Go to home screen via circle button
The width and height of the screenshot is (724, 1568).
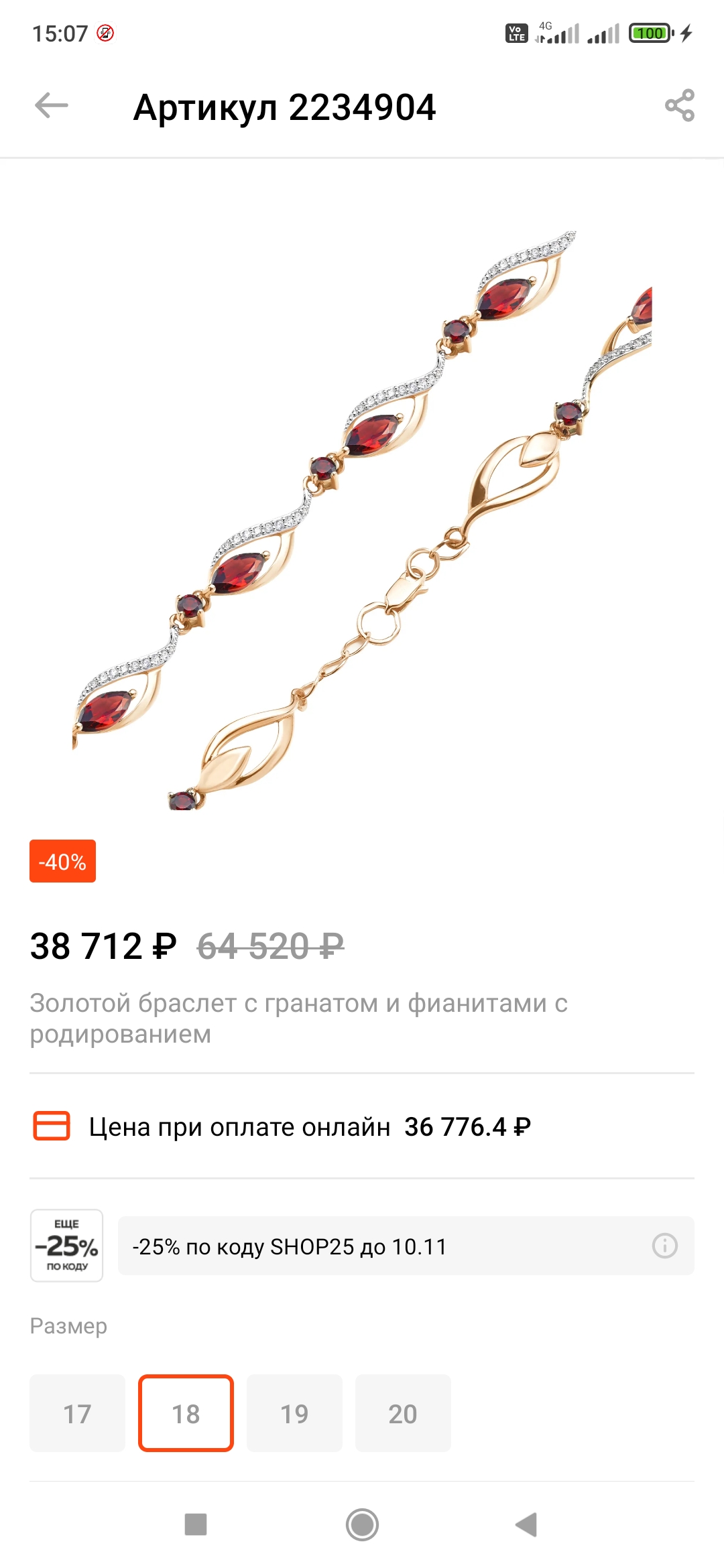pyautogui.click(x=362, y=1524)
